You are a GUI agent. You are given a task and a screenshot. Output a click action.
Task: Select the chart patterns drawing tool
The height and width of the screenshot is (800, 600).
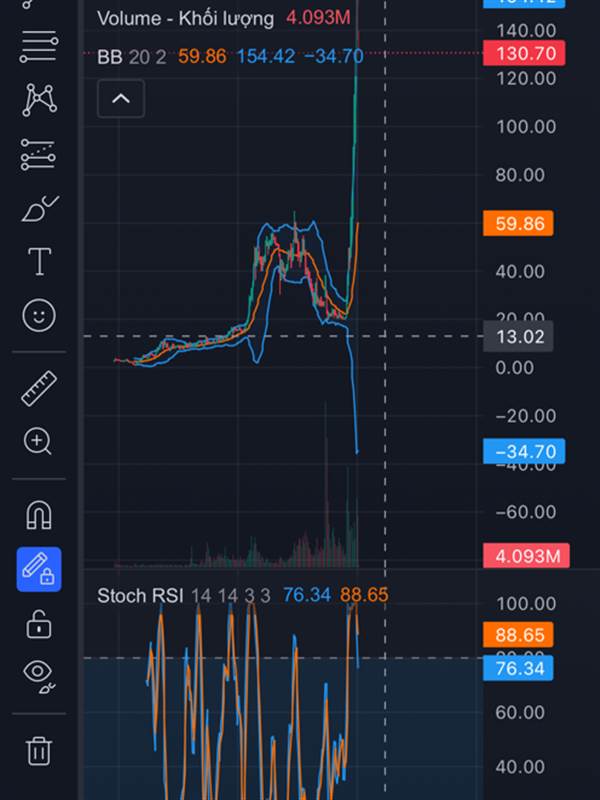38,99
